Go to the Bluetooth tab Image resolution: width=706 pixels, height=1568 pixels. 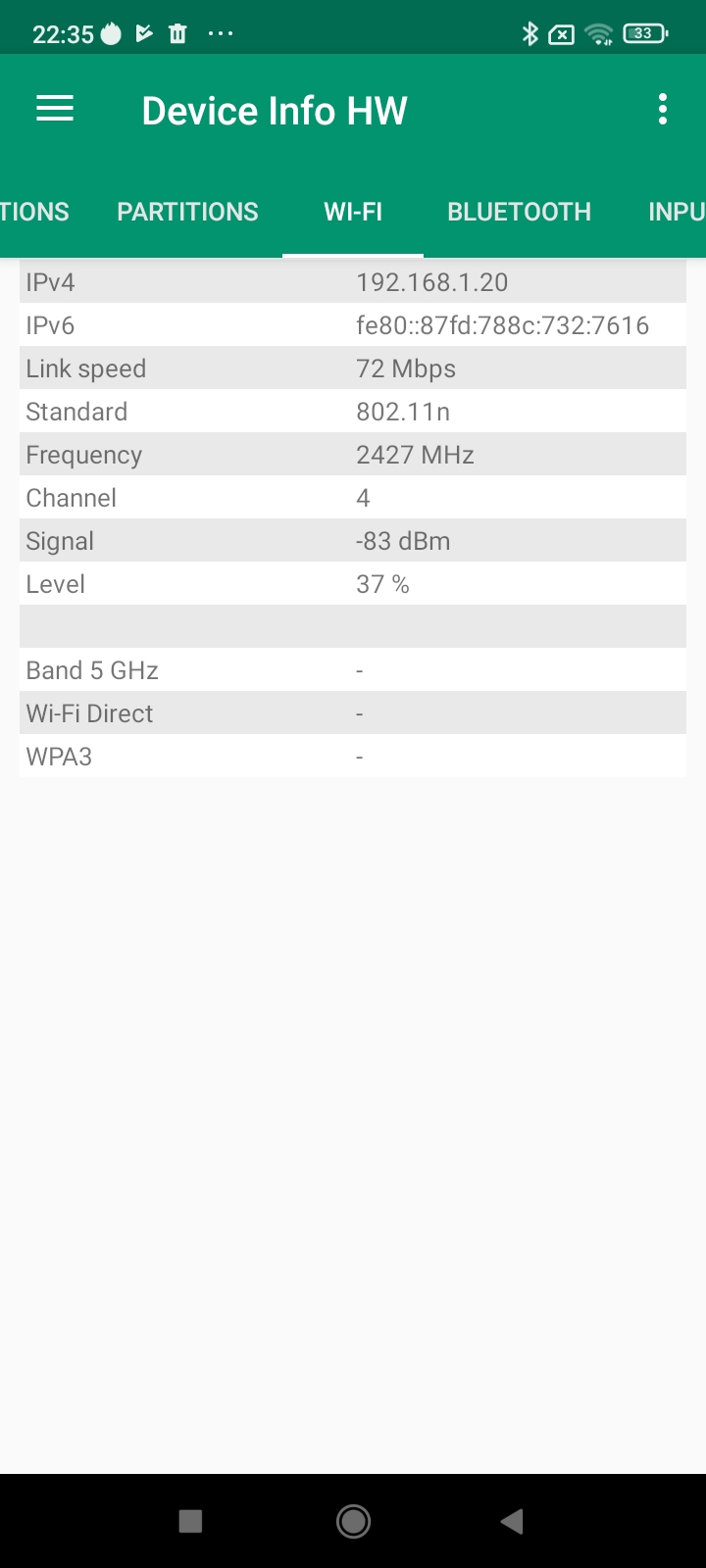click(x=519, y=212)
